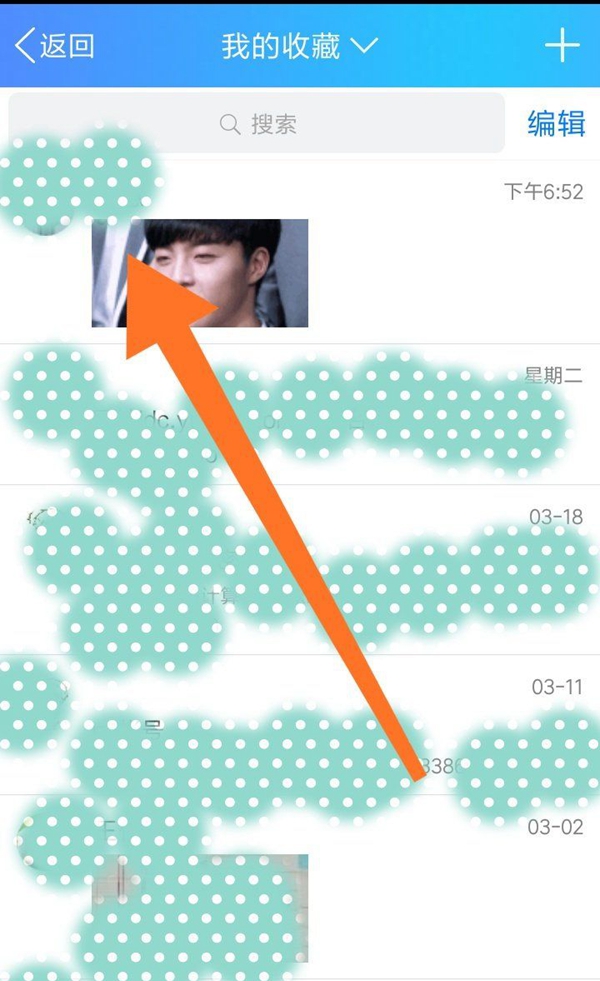Expand the 我的收藏 dropdown

click(298, 46)
